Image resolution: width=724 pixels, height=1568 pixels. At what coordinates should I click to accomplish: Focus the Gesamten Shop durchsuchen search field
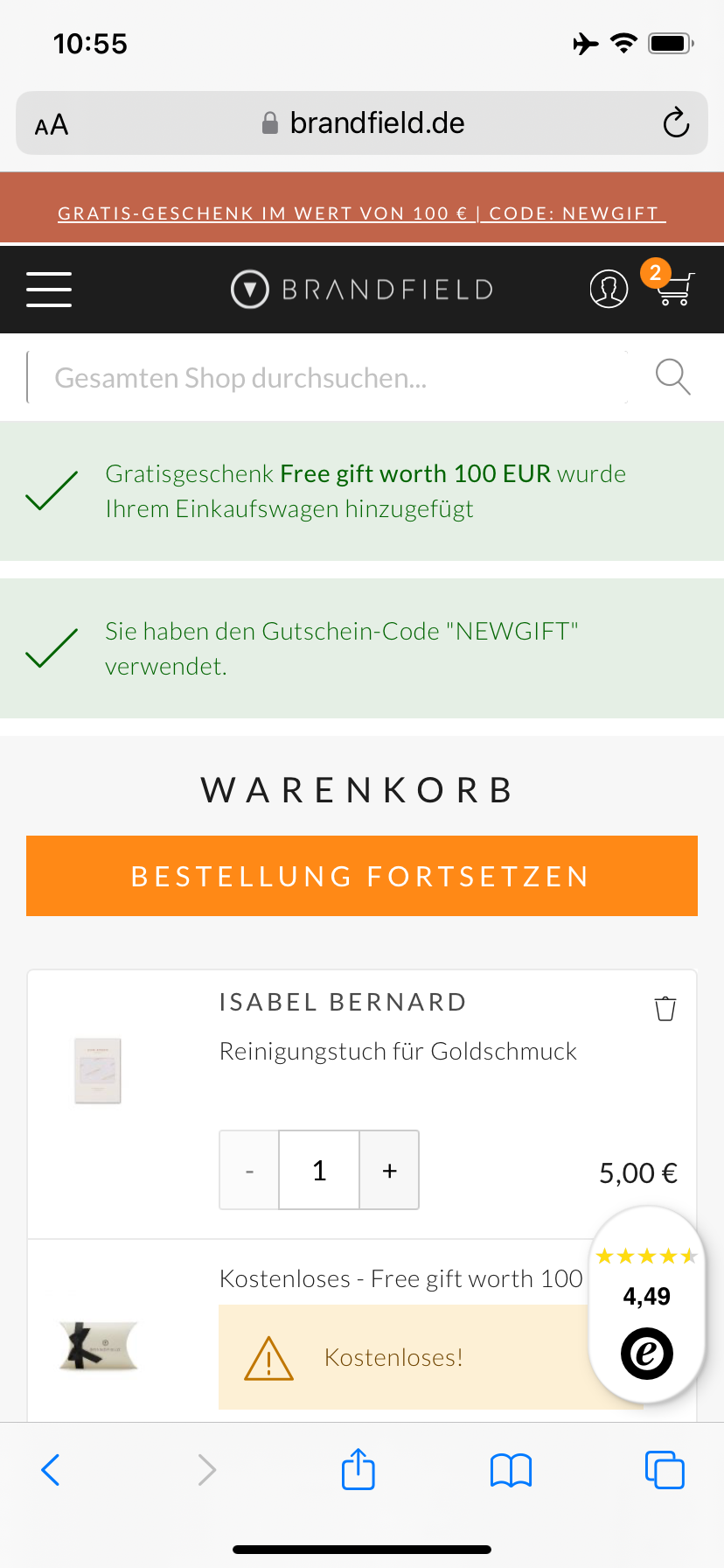click(x=327, y=378)
